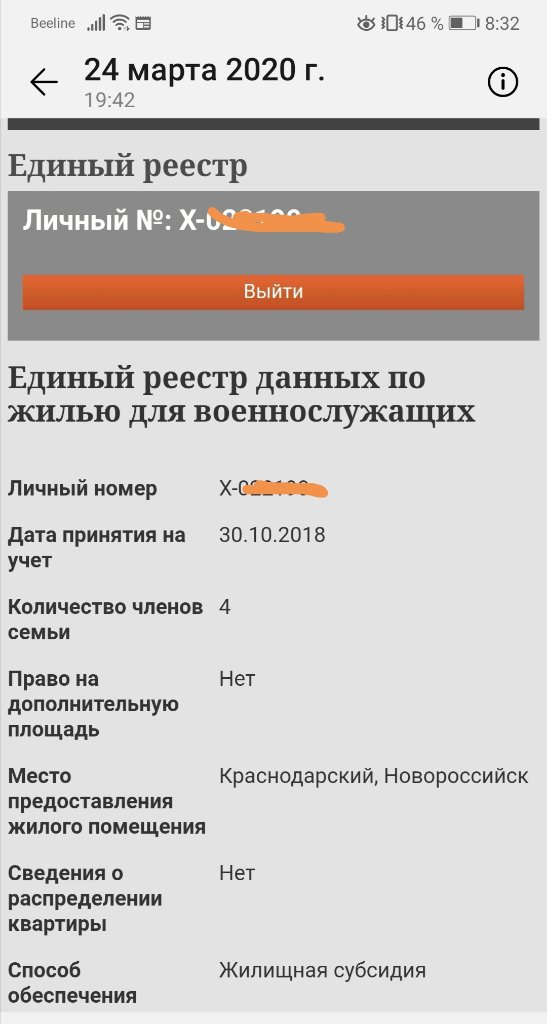Tap the orange Выйти button
The width and height of the screenshot is (547, 1024).
tap(274, 291)
